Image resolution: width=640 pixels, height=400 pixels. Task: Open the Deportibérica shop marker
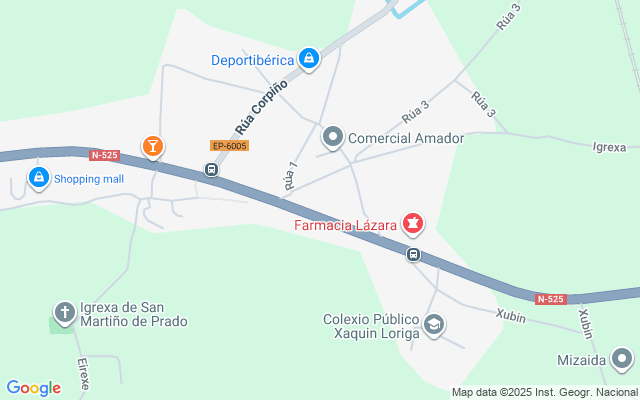tap(310, 60)
